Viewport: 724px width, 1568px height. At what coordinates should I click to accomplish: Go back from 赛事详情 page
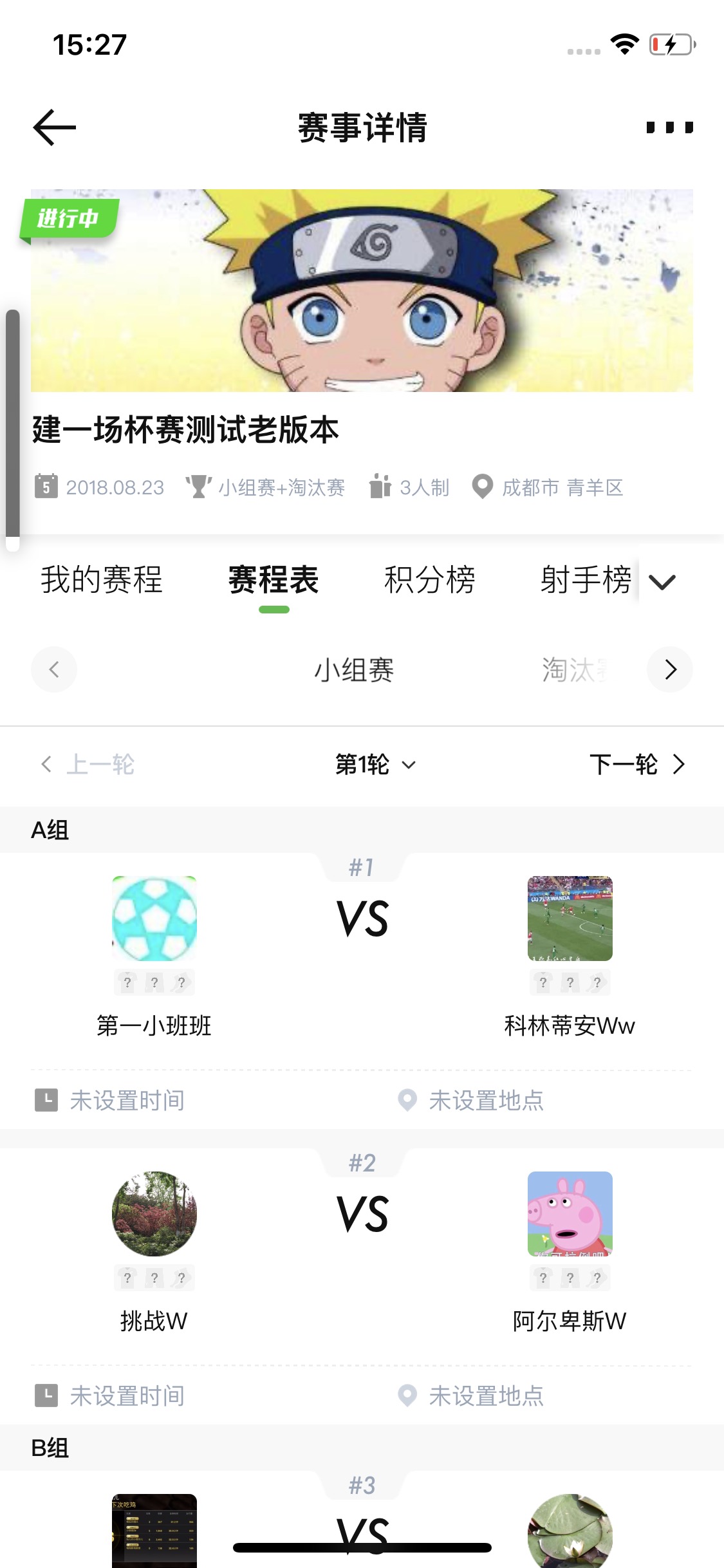point(55,127)
